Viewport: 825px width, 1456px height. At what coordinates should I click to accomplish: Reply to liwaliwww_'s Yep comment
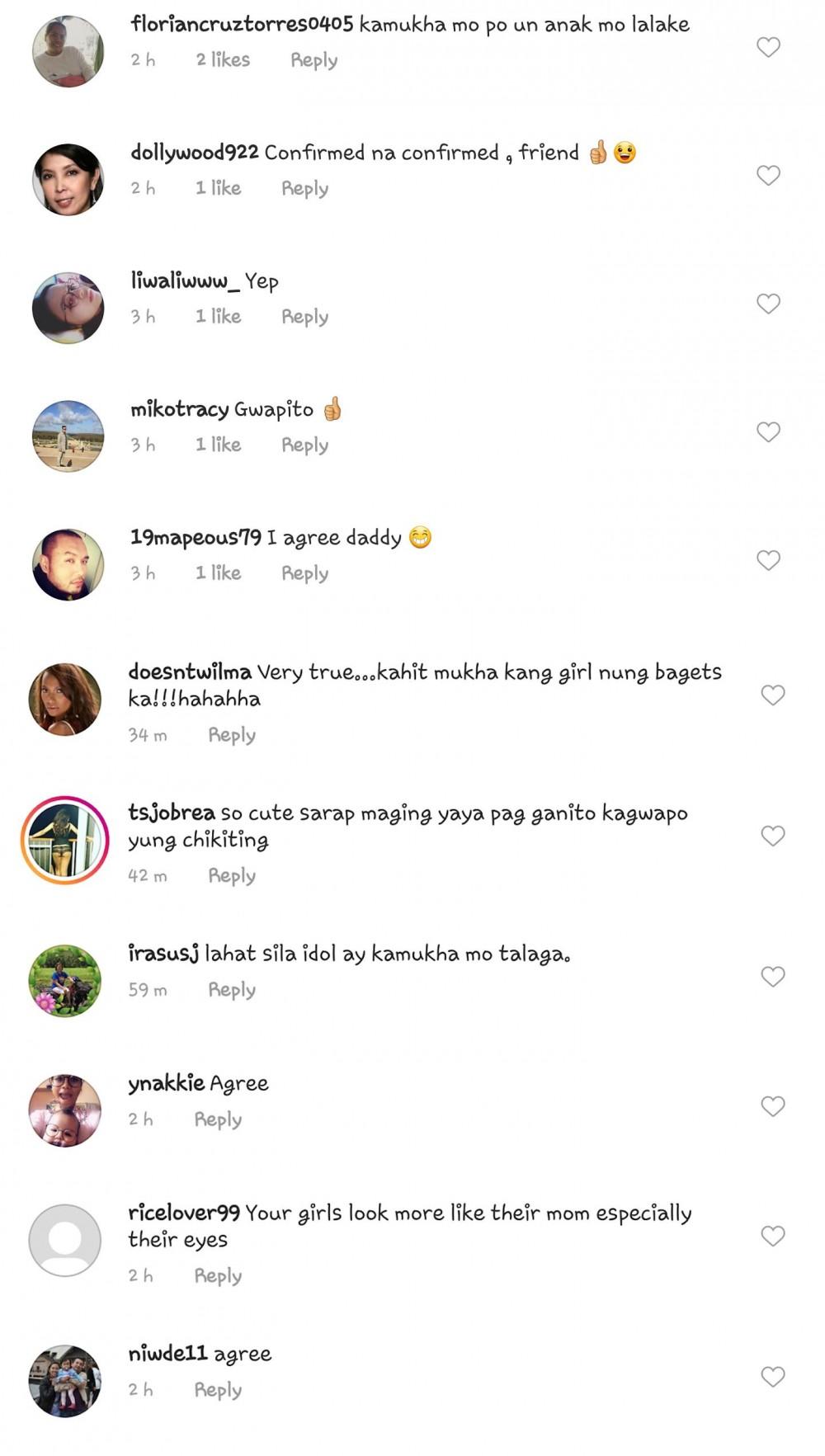(x=304, y=317)
